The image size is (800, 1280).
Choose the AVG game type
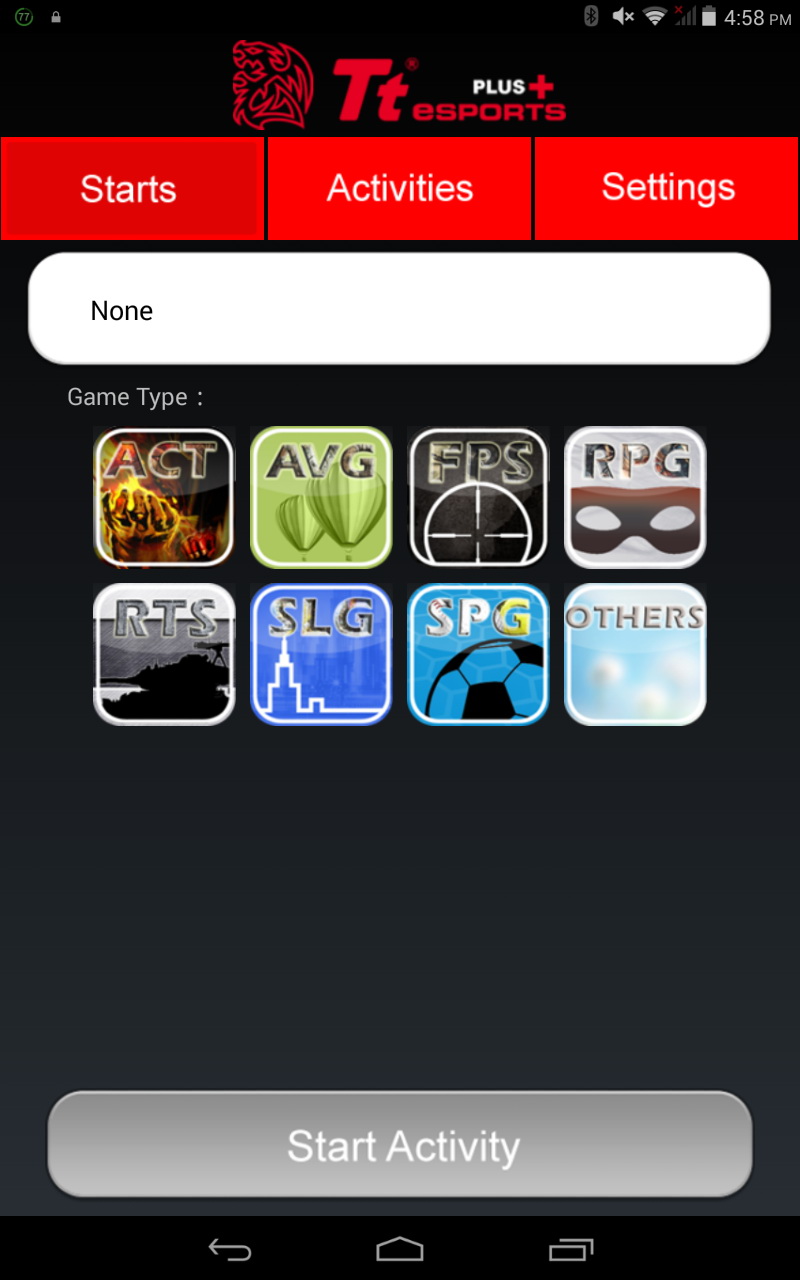(x=321, y=497)
